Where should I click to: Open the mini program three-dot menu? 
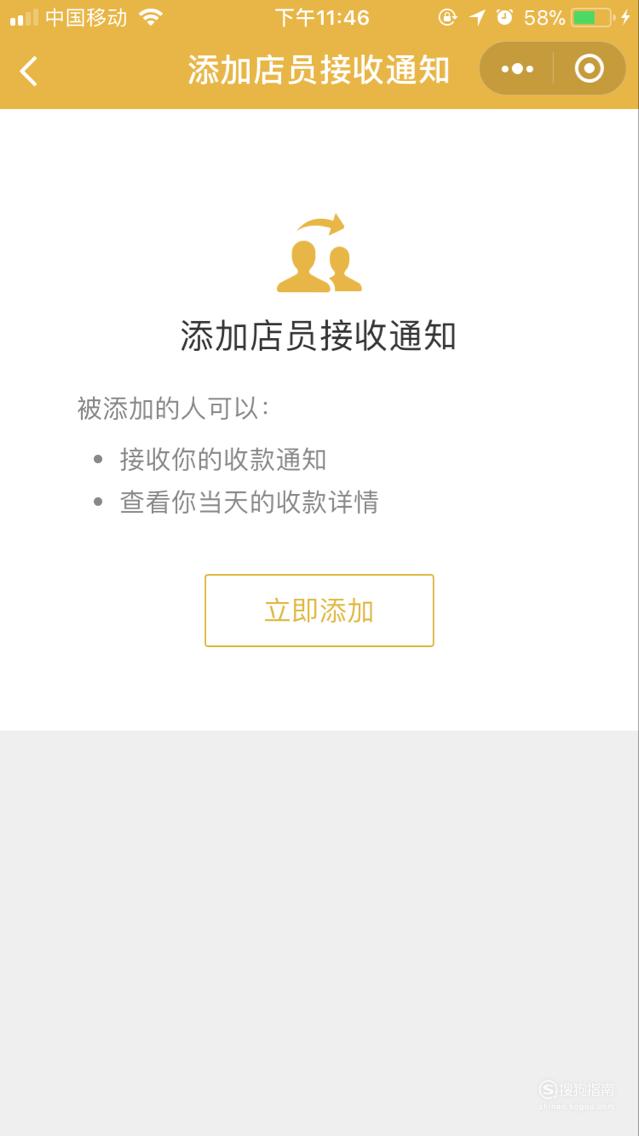click(517, 70)
